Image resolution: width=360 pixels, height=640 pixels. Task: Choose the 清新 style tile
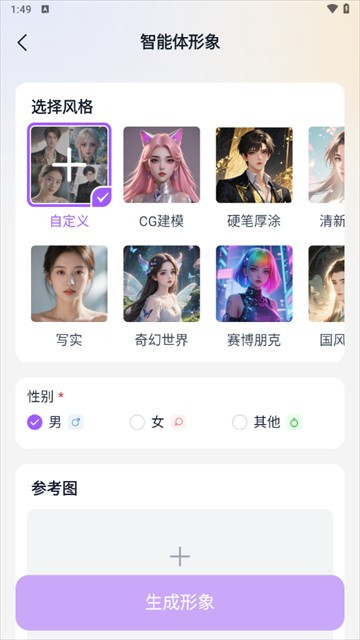pyautogui.click(x=327, y=164)
